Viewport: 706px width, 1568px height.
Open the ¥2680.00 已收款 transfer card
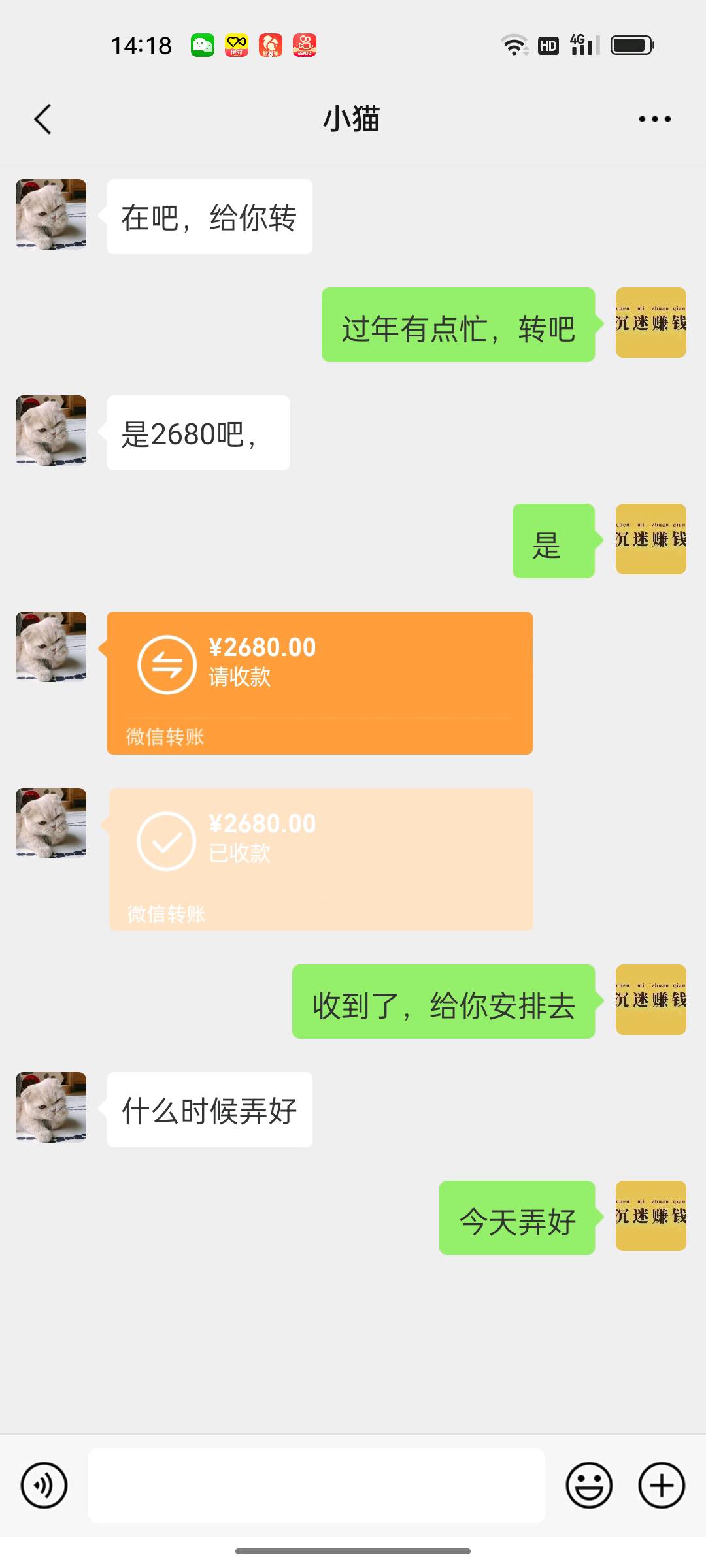coord(321,859)
